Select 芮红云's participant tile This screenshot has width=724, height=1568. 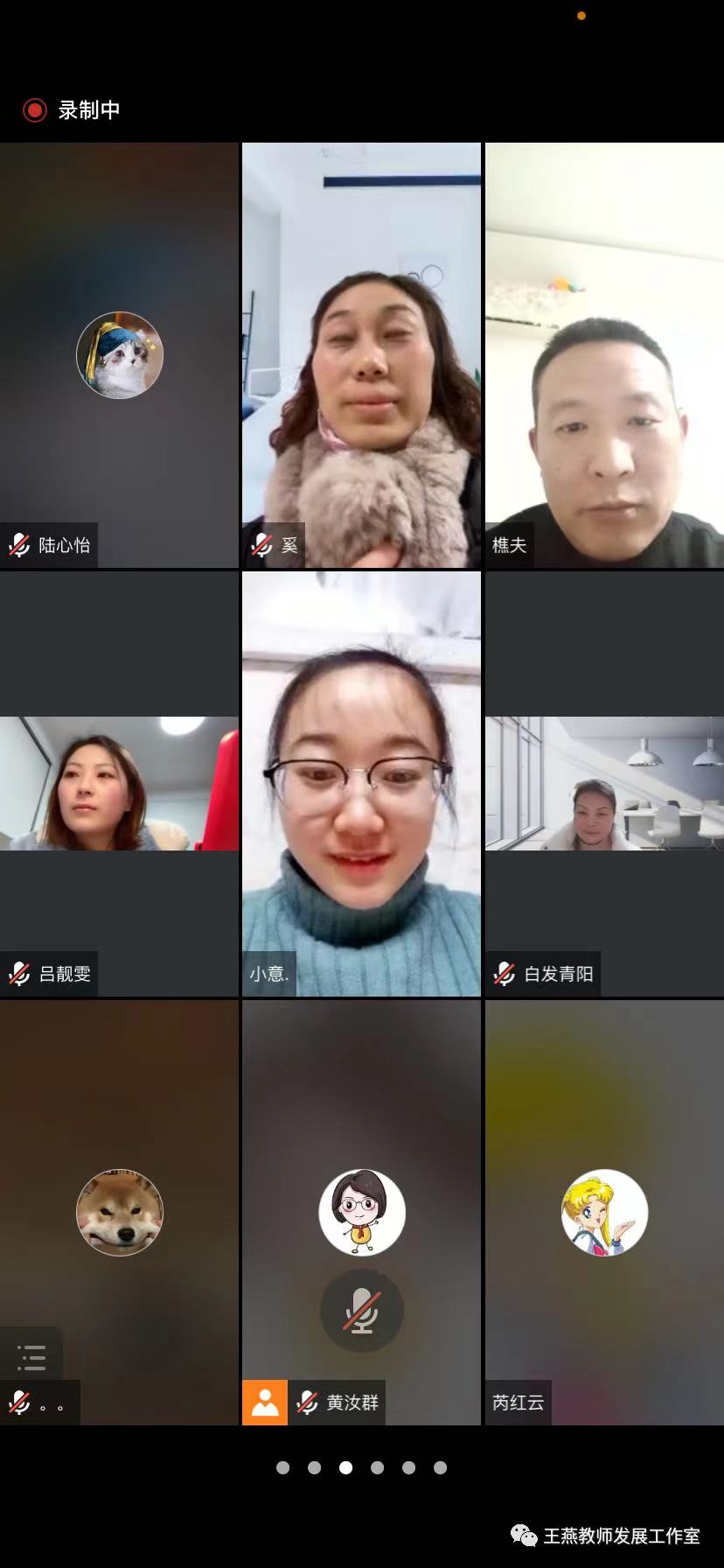pos(604,1212)
